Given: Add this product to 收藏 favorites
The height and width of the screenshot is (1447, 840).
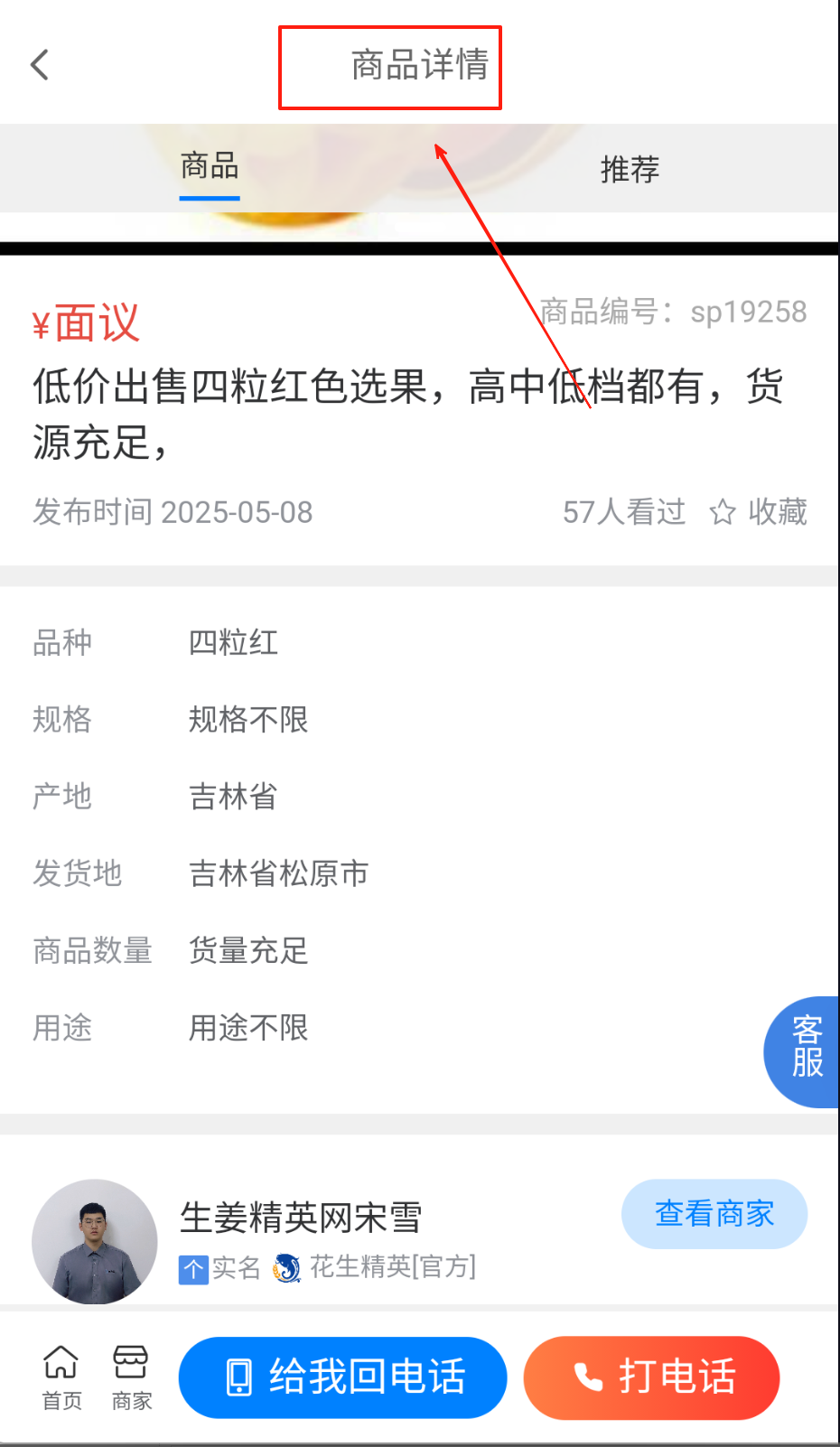Looking at the screenshot, I should [x=759, y=512].
